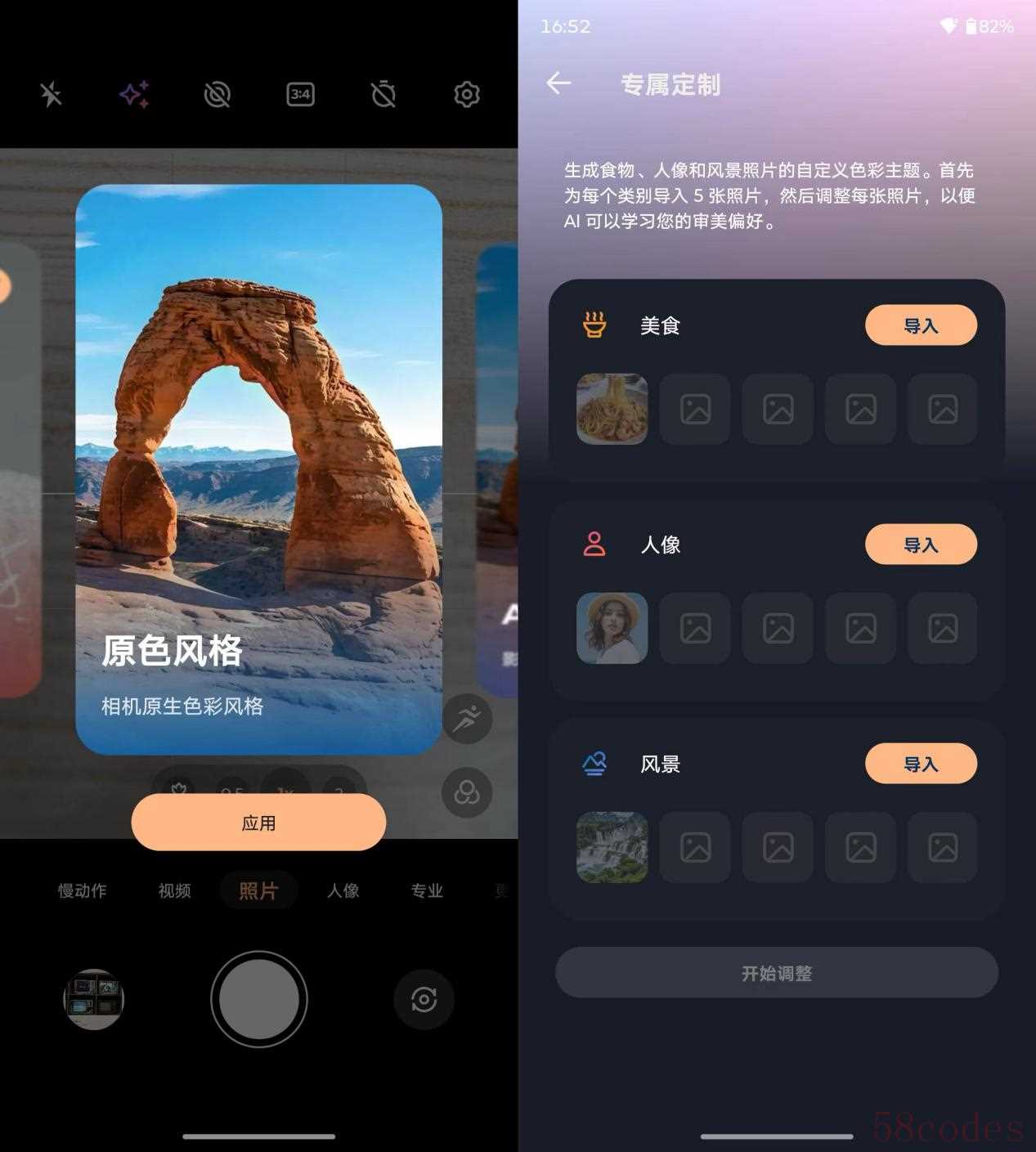Switch to 视频 mode
Viewport: 1036px width, 1152px height.
174,890
